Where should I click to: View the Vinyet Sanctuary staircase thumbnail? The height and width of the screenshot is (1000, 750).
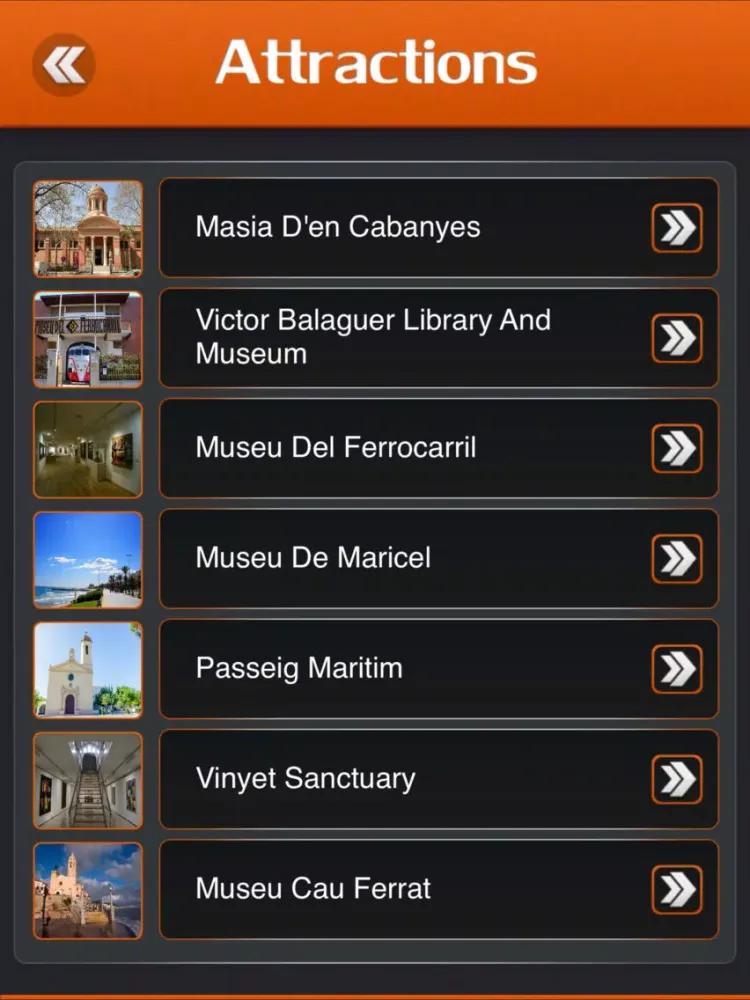[x=88, y=779]
